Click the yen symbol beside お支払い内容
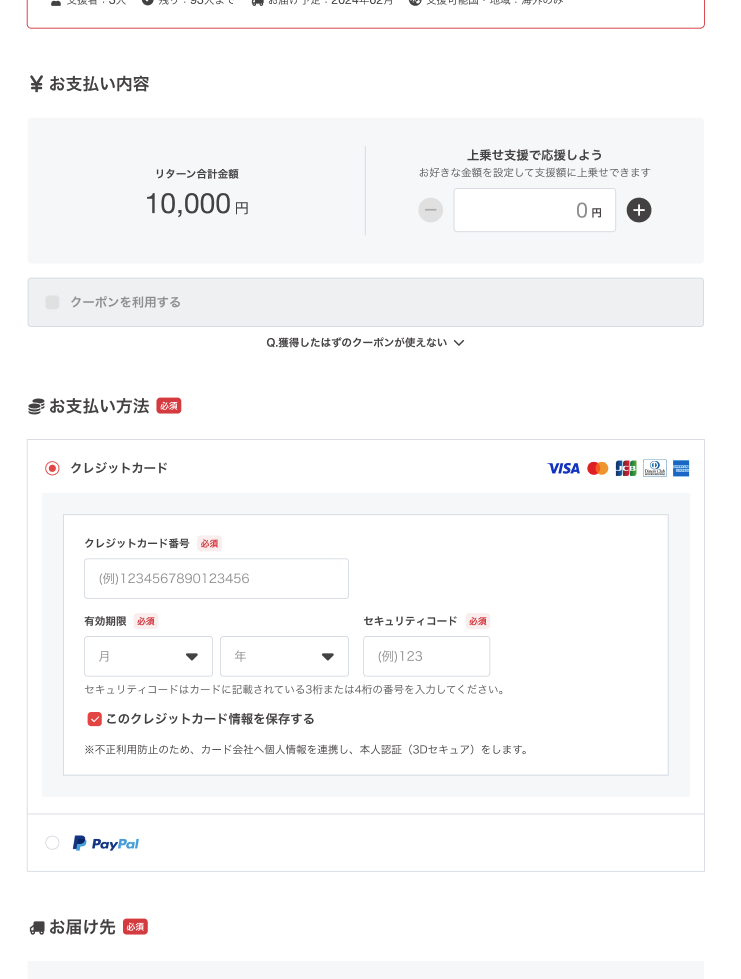 pyautogui.click(x=36, y=84)
